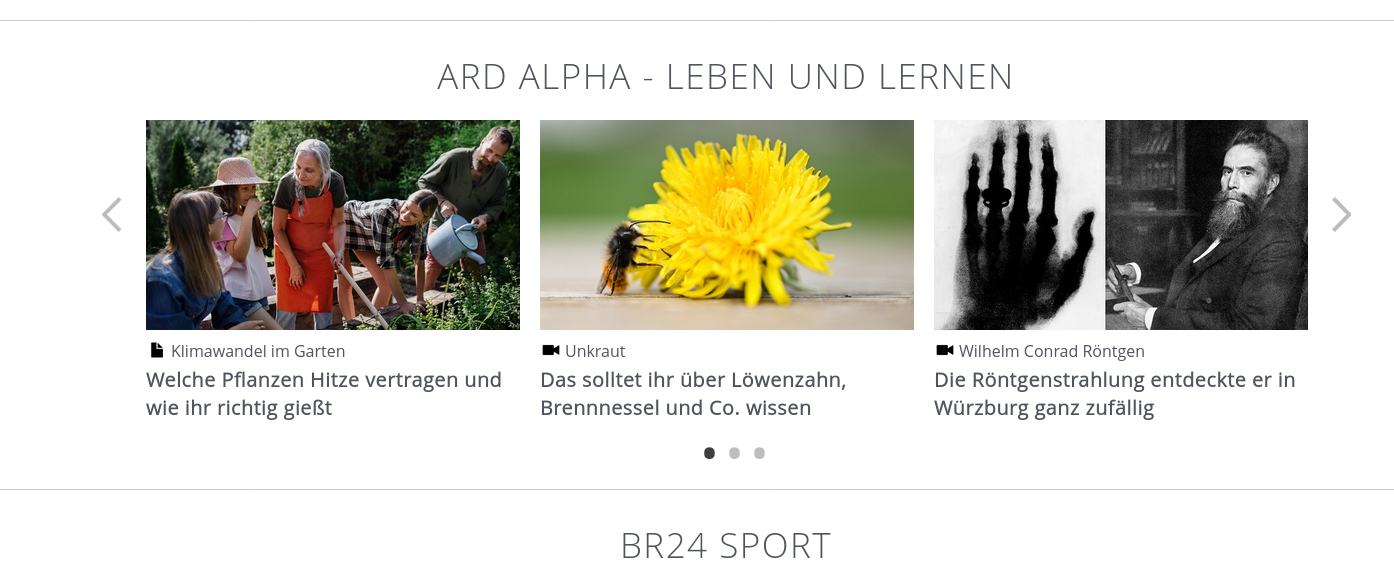Screen dimensions: 1394x581
Task: Advance carousel with the right arrow
Action: point(1341,215)
